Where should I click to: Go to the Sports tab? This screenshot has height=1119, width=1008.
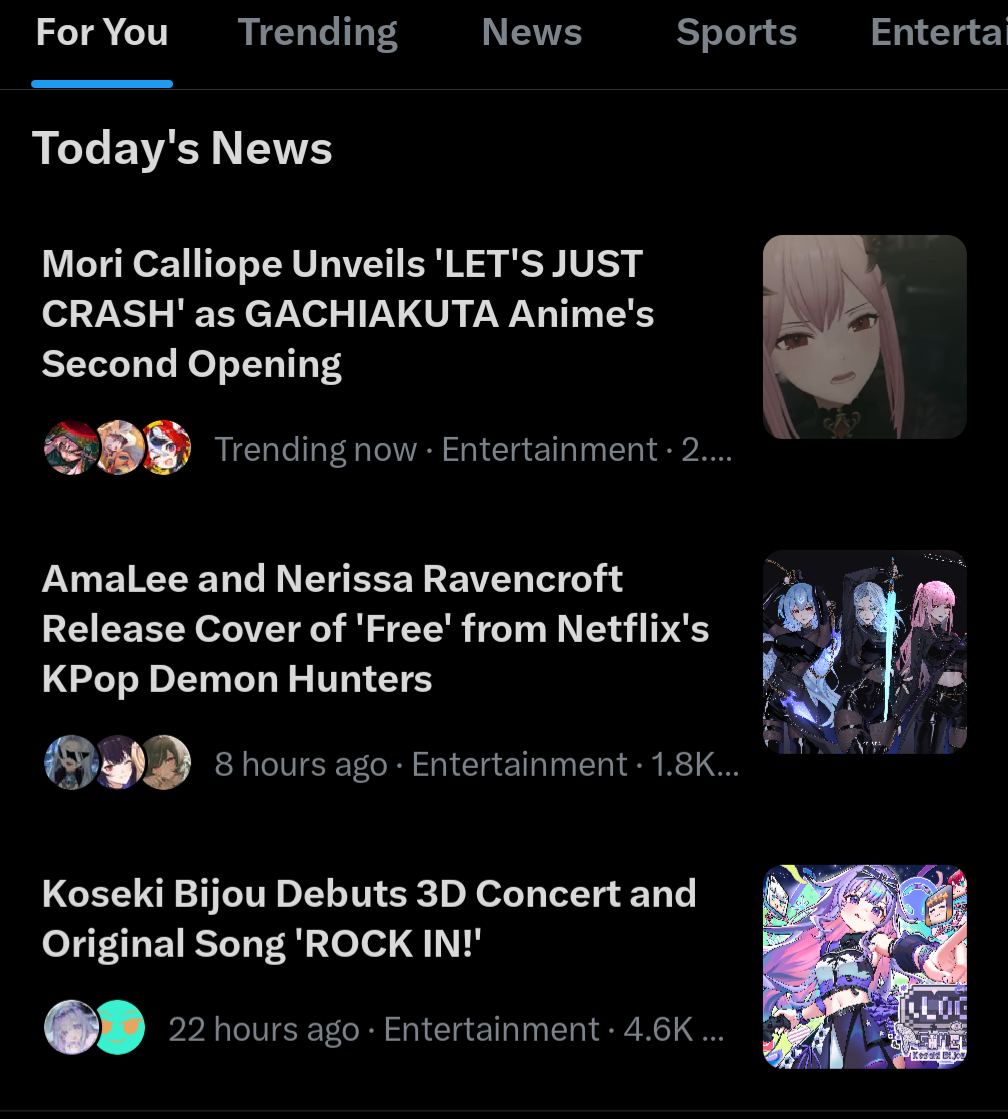coord(736,34)
